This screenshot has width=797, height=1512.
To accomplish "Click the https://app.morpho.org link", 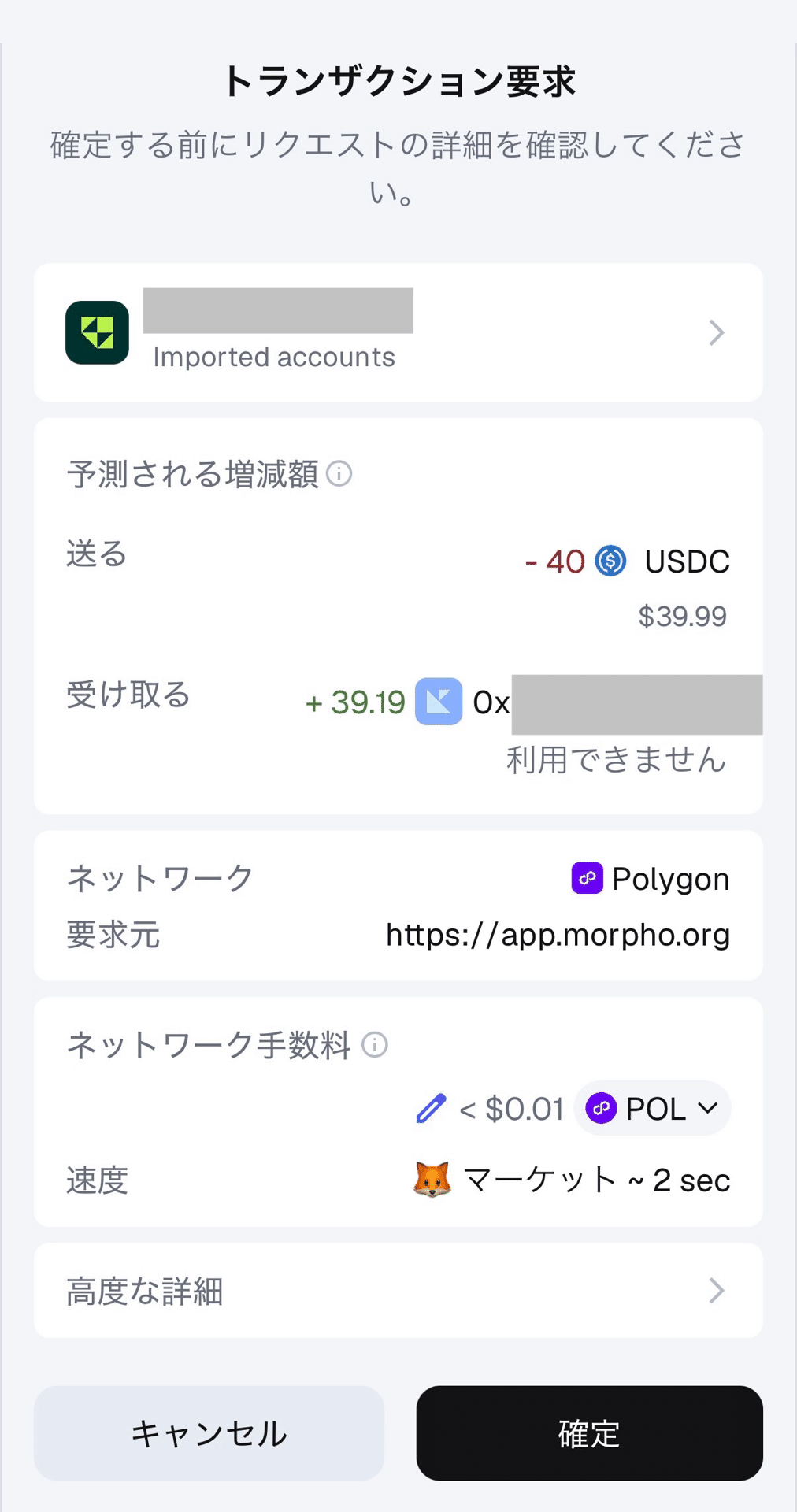I will pyautogui.click(x=558, y=936).
